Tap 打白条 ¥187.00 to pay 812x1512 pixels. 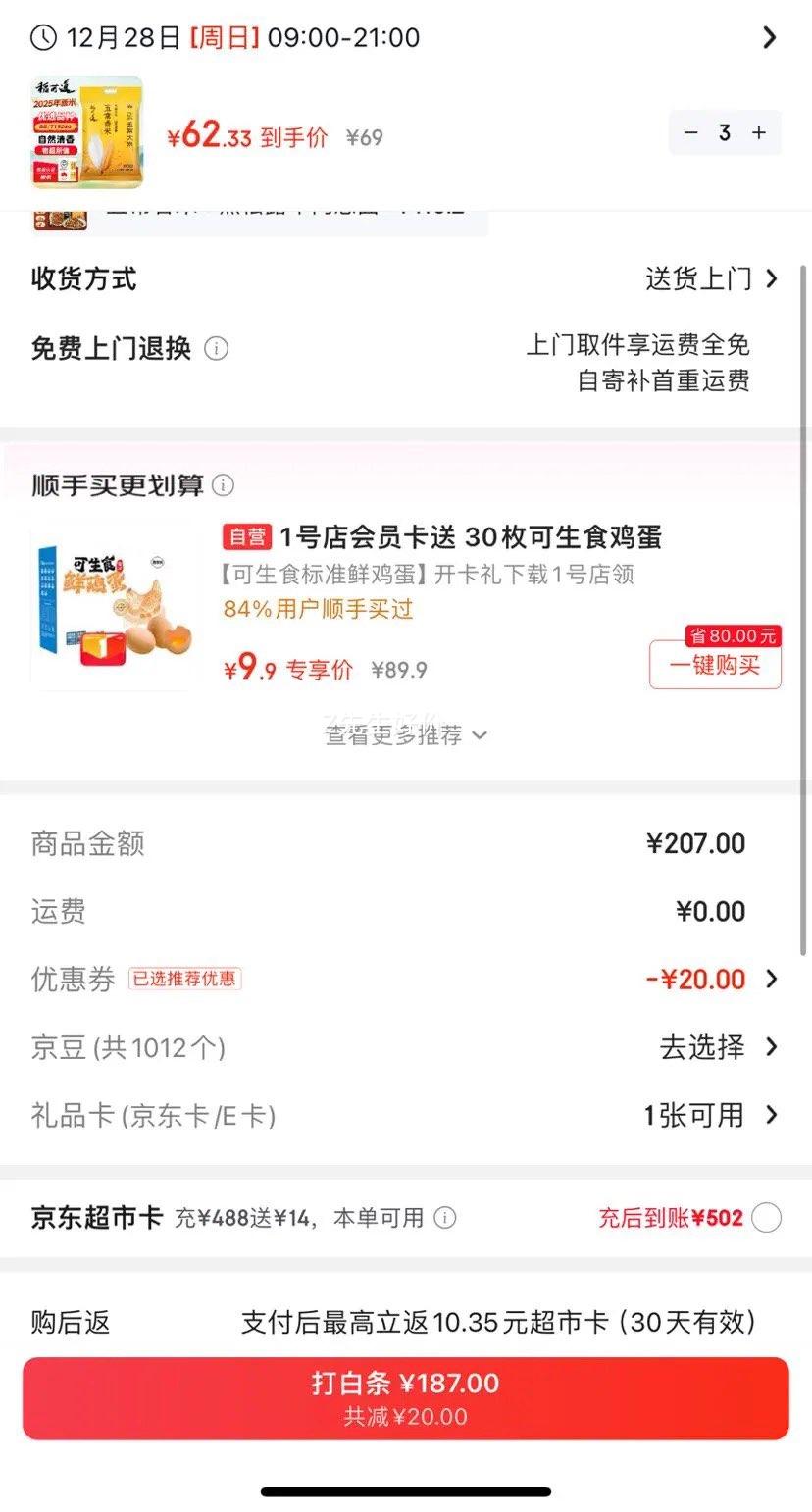(406, 1397)
